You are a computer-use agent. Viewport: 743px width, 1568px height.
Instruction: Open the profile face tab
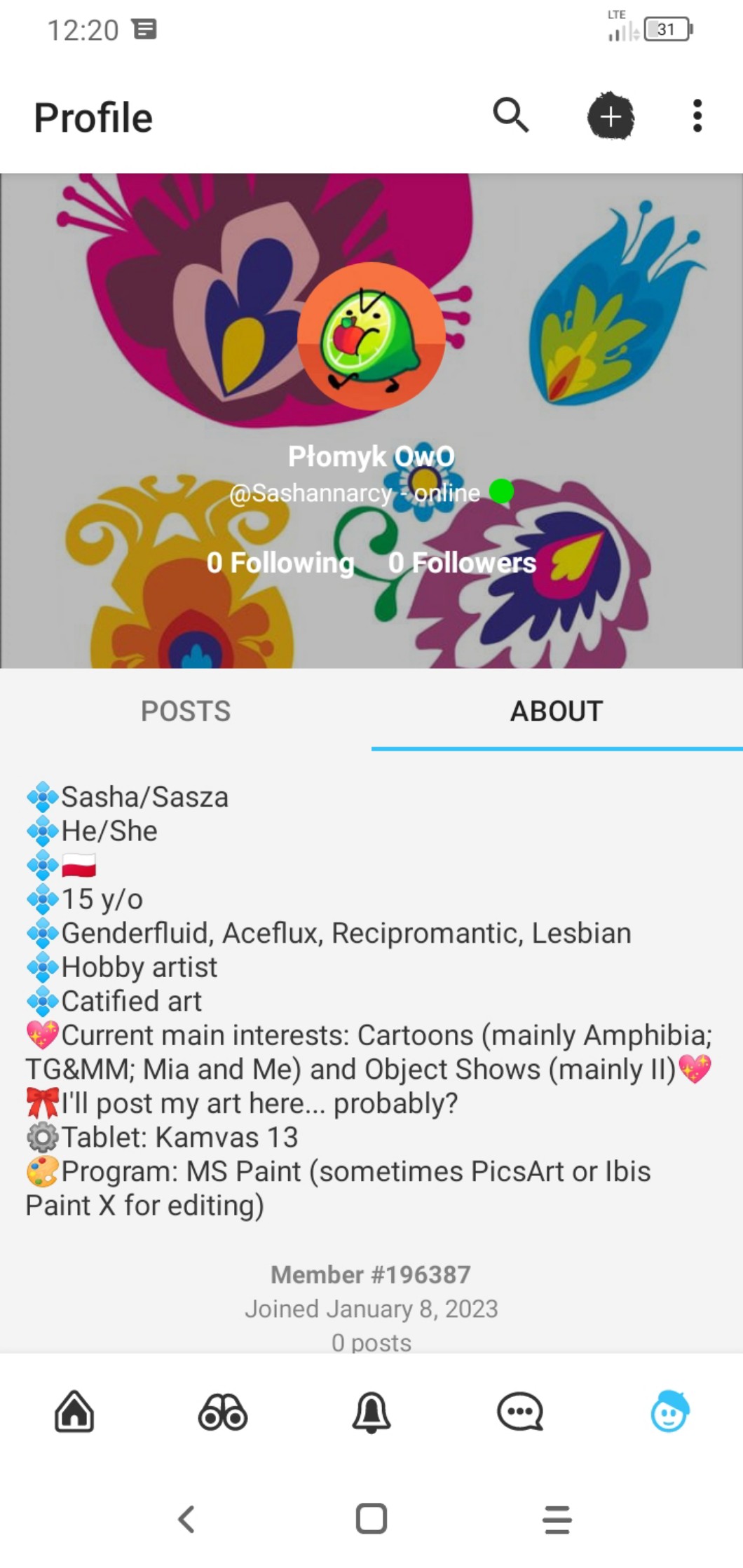pyautogui.click(x=669, y=1411)
